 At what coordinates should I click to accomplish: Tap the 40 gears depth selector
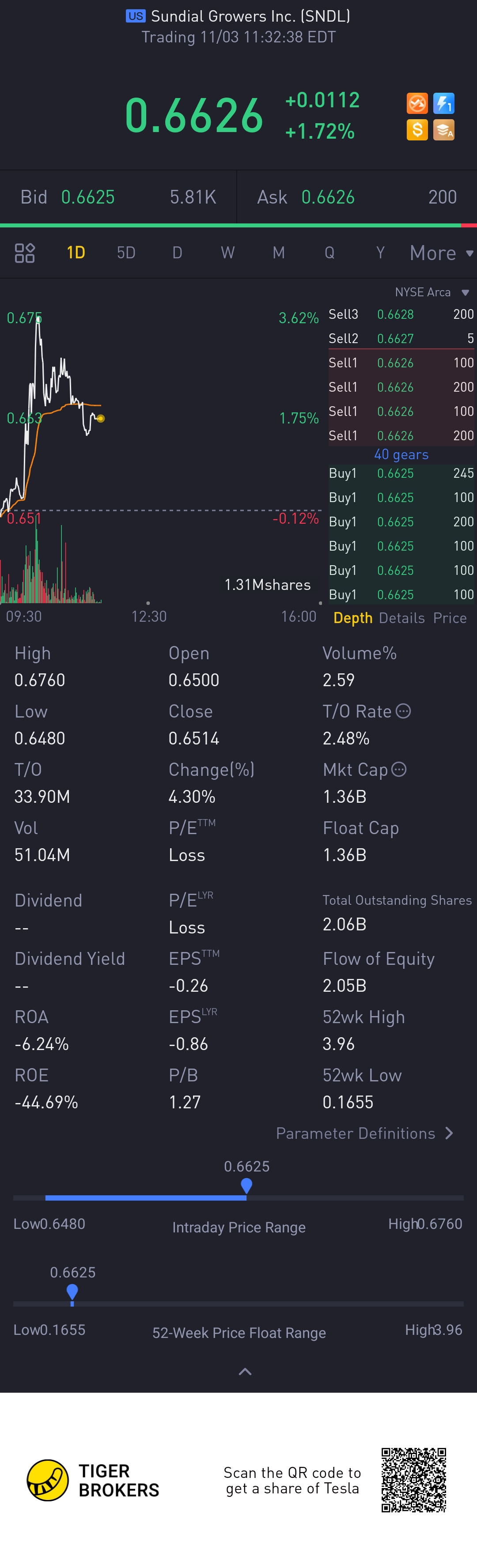pos(401,455)
